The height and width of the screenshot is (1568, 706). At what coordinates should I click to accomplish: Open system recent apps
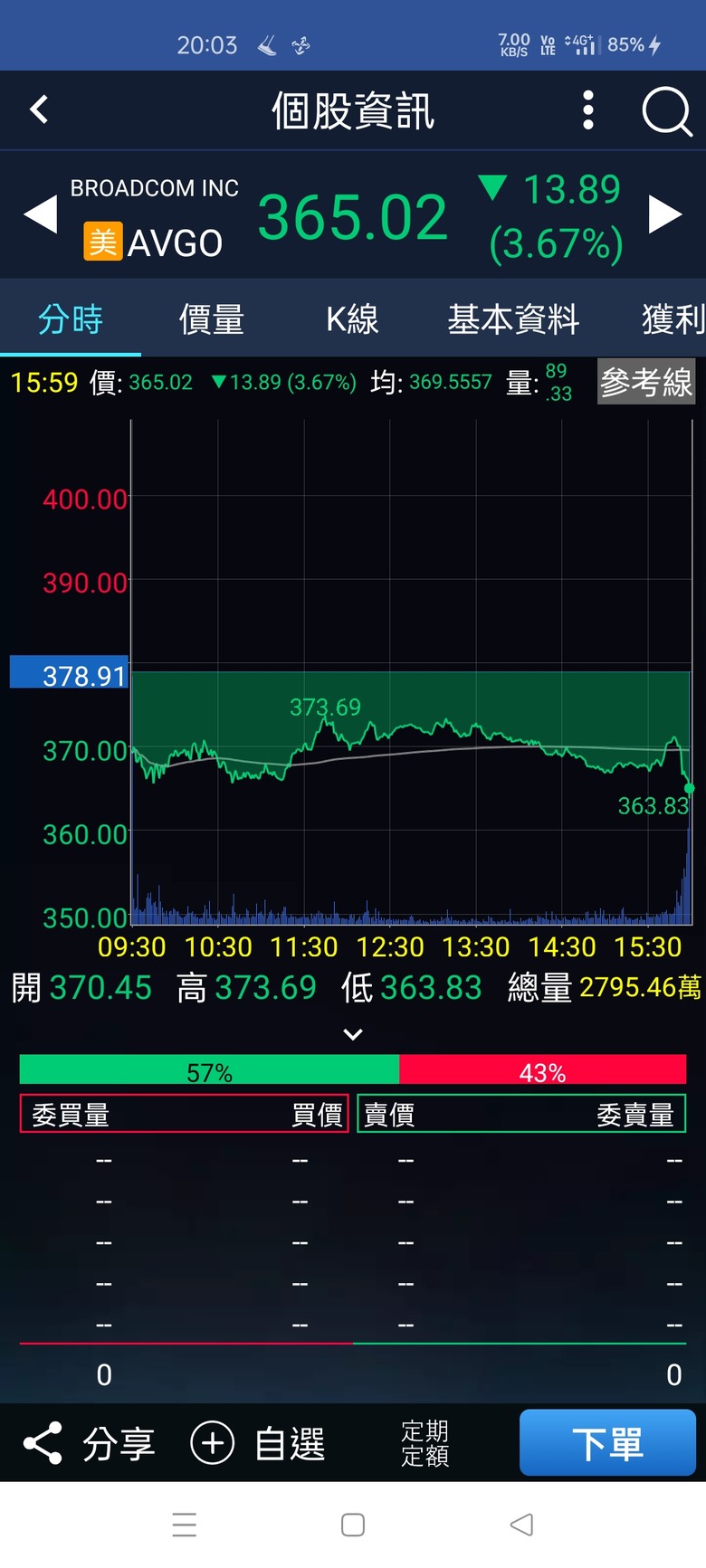pos(185,1525)
